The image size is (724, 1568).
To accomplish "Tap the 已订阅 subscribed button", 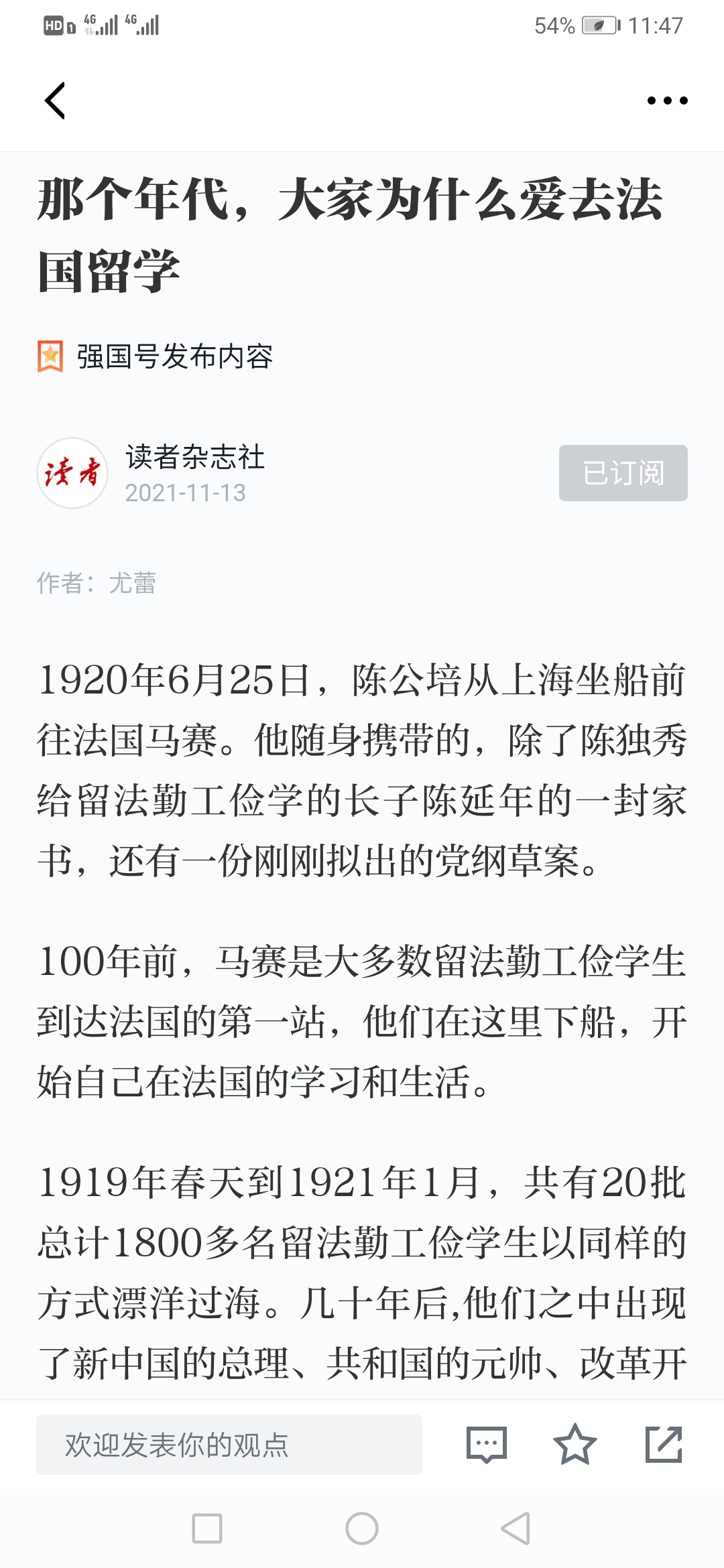I will [x=623, y=473].
